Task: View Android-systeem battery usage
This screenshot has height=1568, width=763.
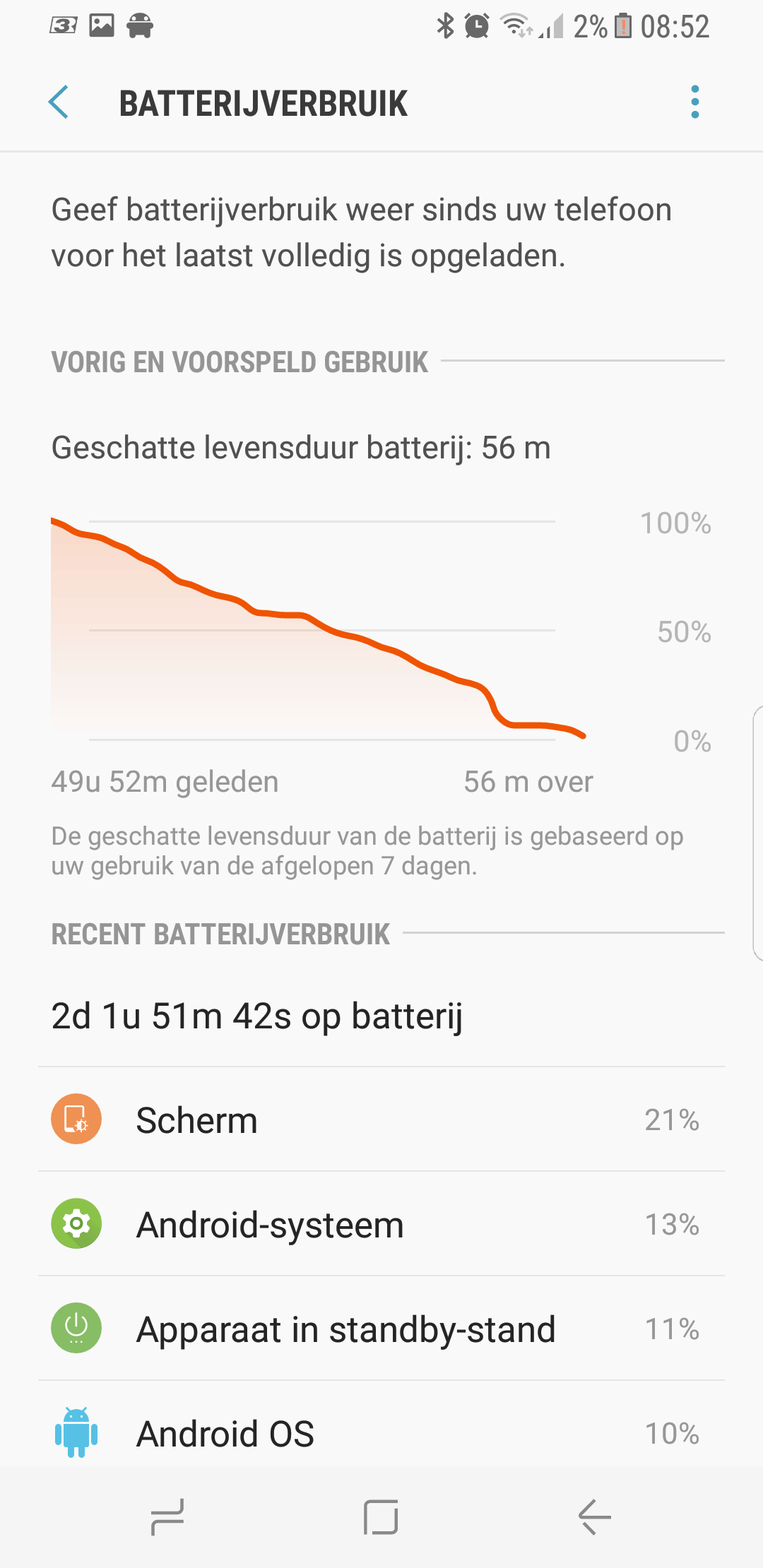Action: coord(381,1225)
